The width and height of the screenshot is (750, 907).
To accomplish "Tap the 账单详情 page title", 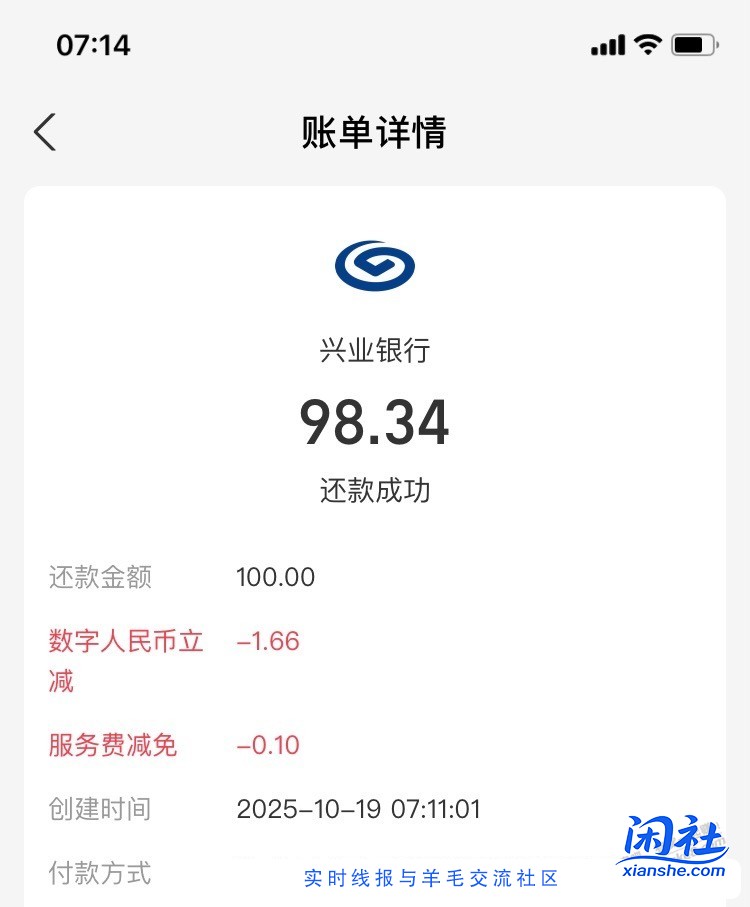I will (x=375, y=133).
